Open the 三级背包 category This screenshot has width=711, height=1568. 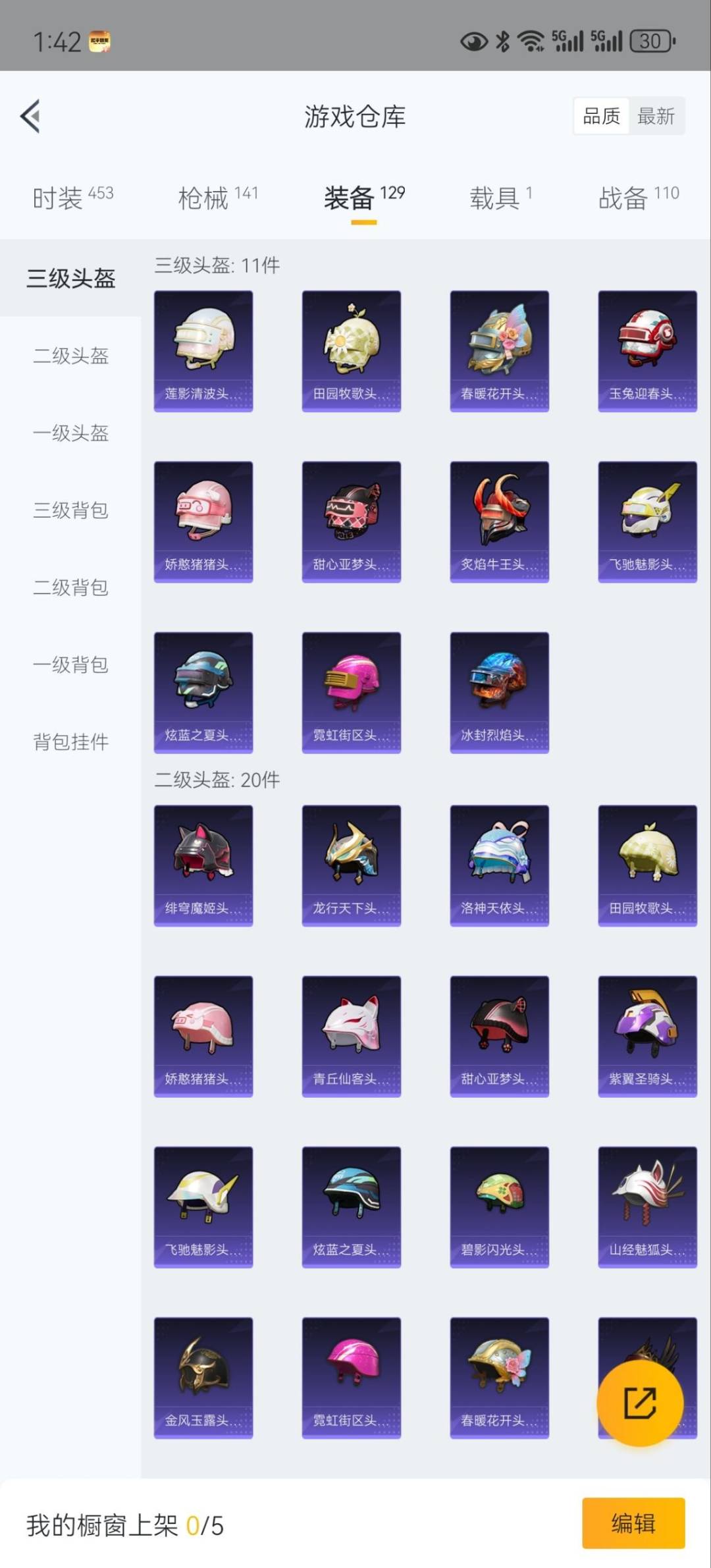click(70, 510)
